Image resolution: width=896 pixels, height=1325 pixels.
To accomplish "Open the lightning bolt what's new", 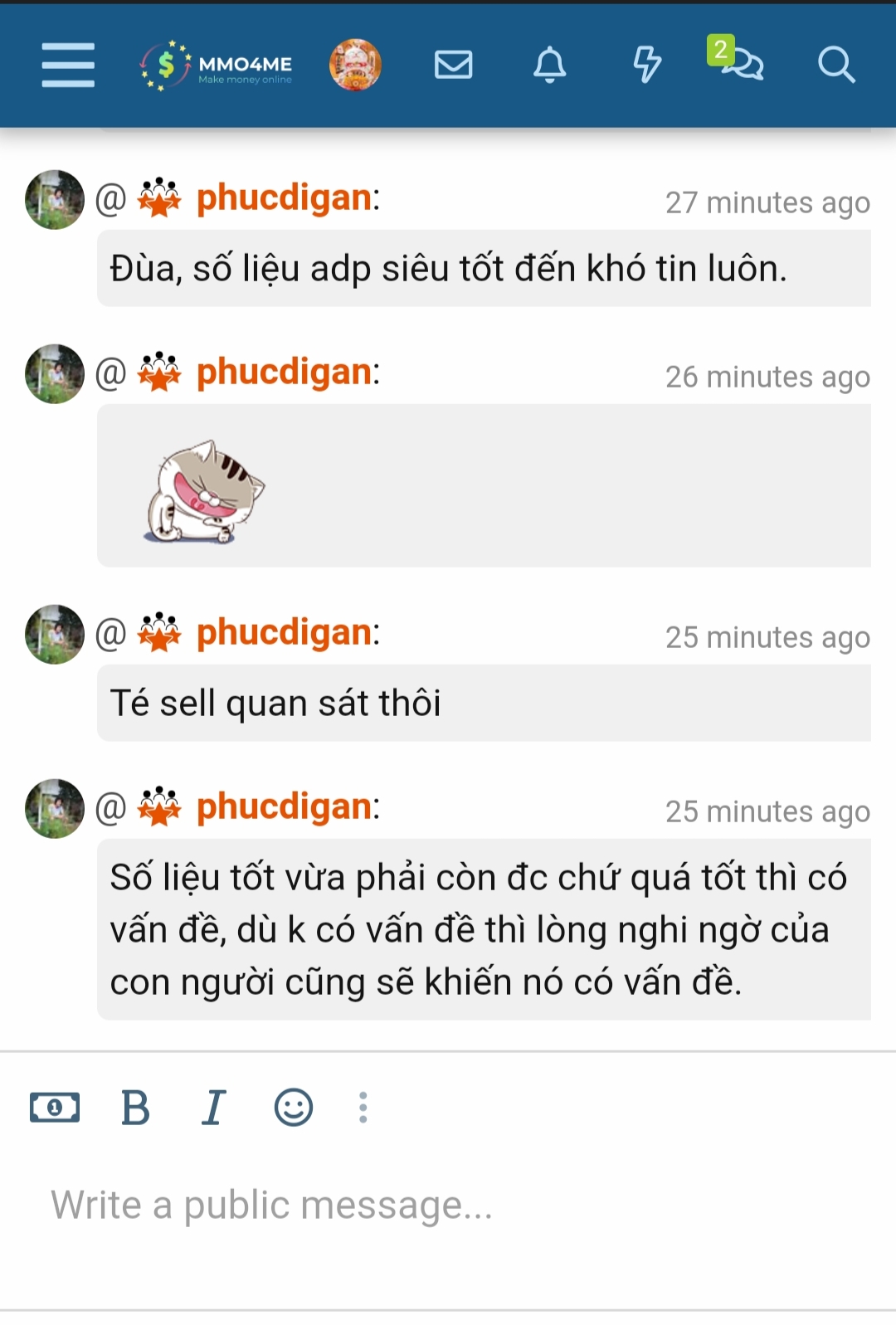I will [x=646, y=65].
